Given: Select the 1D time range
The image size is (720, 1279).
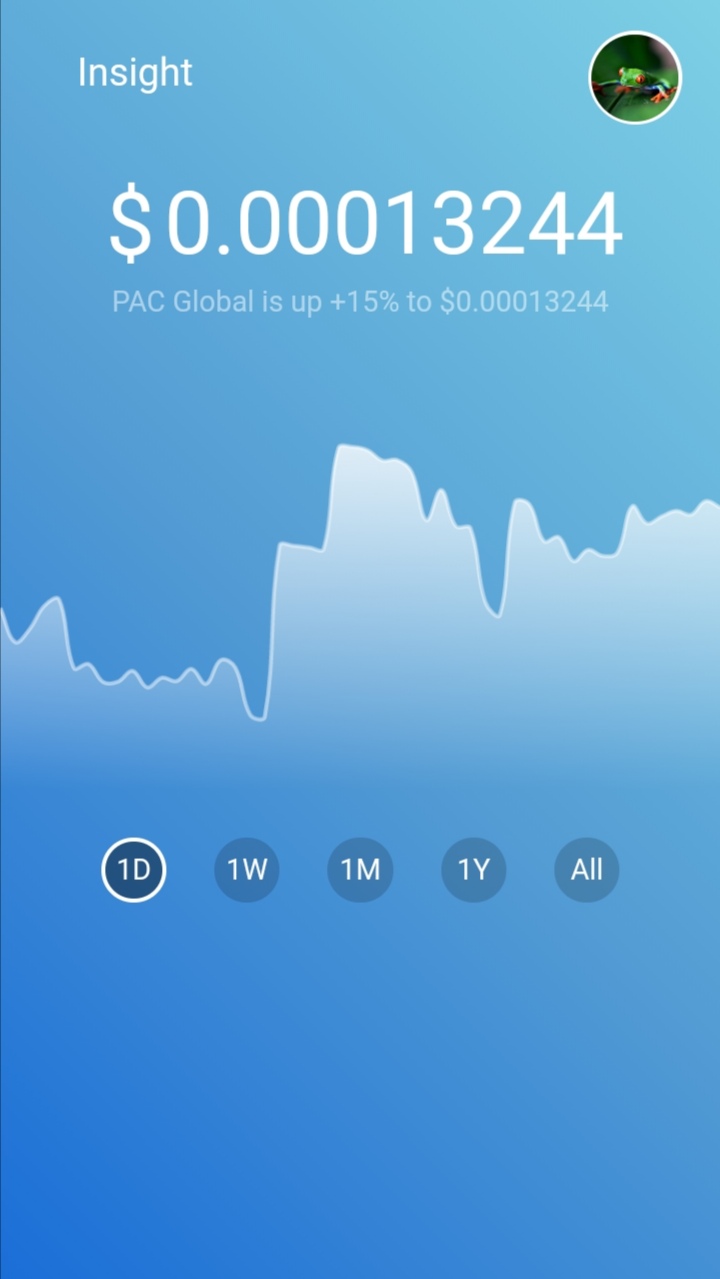Looking at the screenshot, I should [x=134, y=870].
